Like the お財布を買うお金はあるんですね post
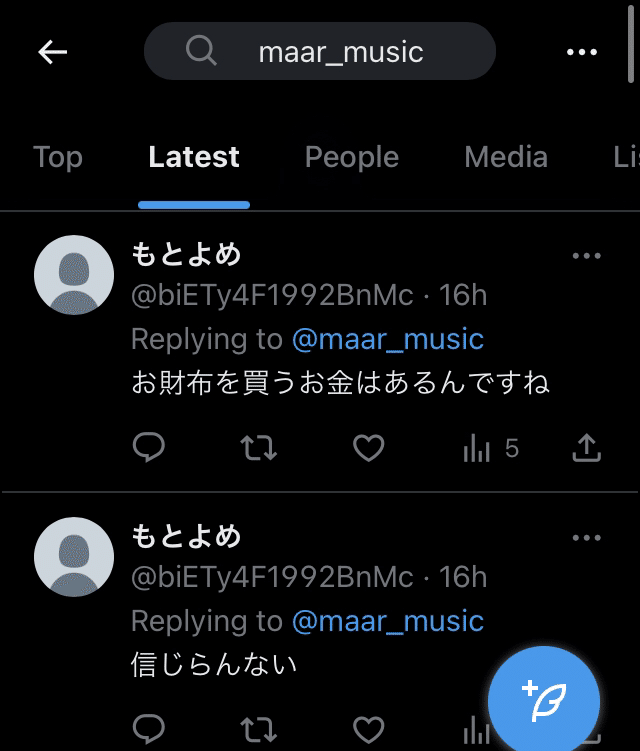The width and height of the screenshot is (640, 751). (369, 448)
